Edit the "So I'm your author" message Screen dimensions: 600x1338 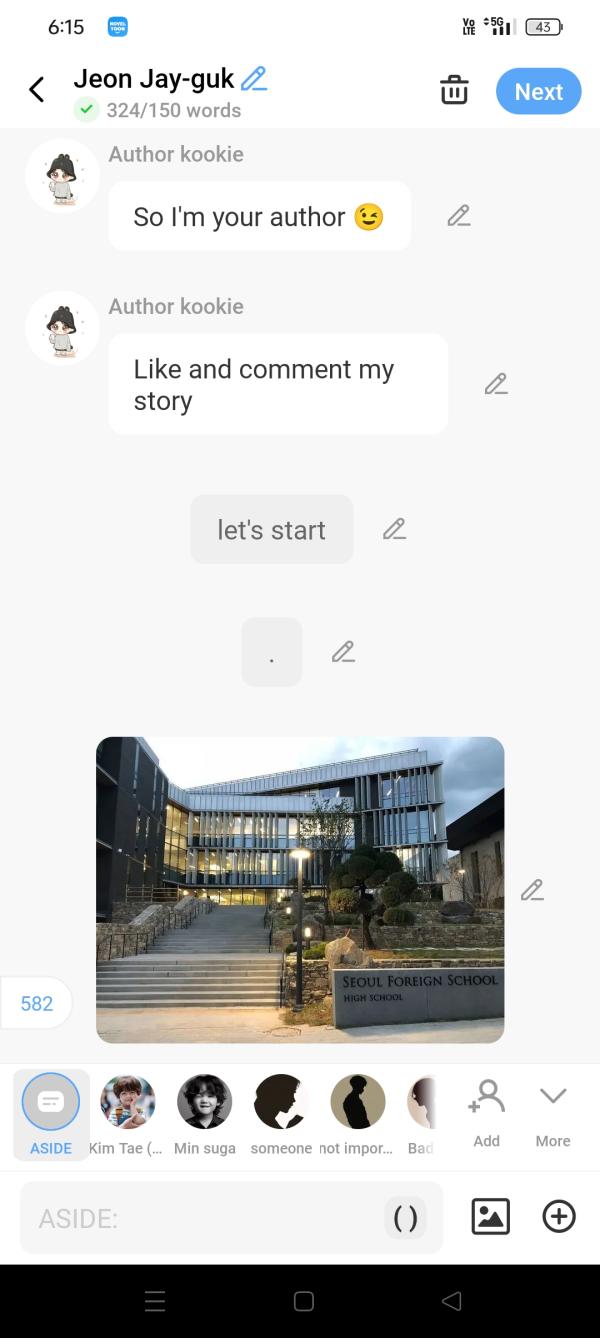(x=459, y=216)
